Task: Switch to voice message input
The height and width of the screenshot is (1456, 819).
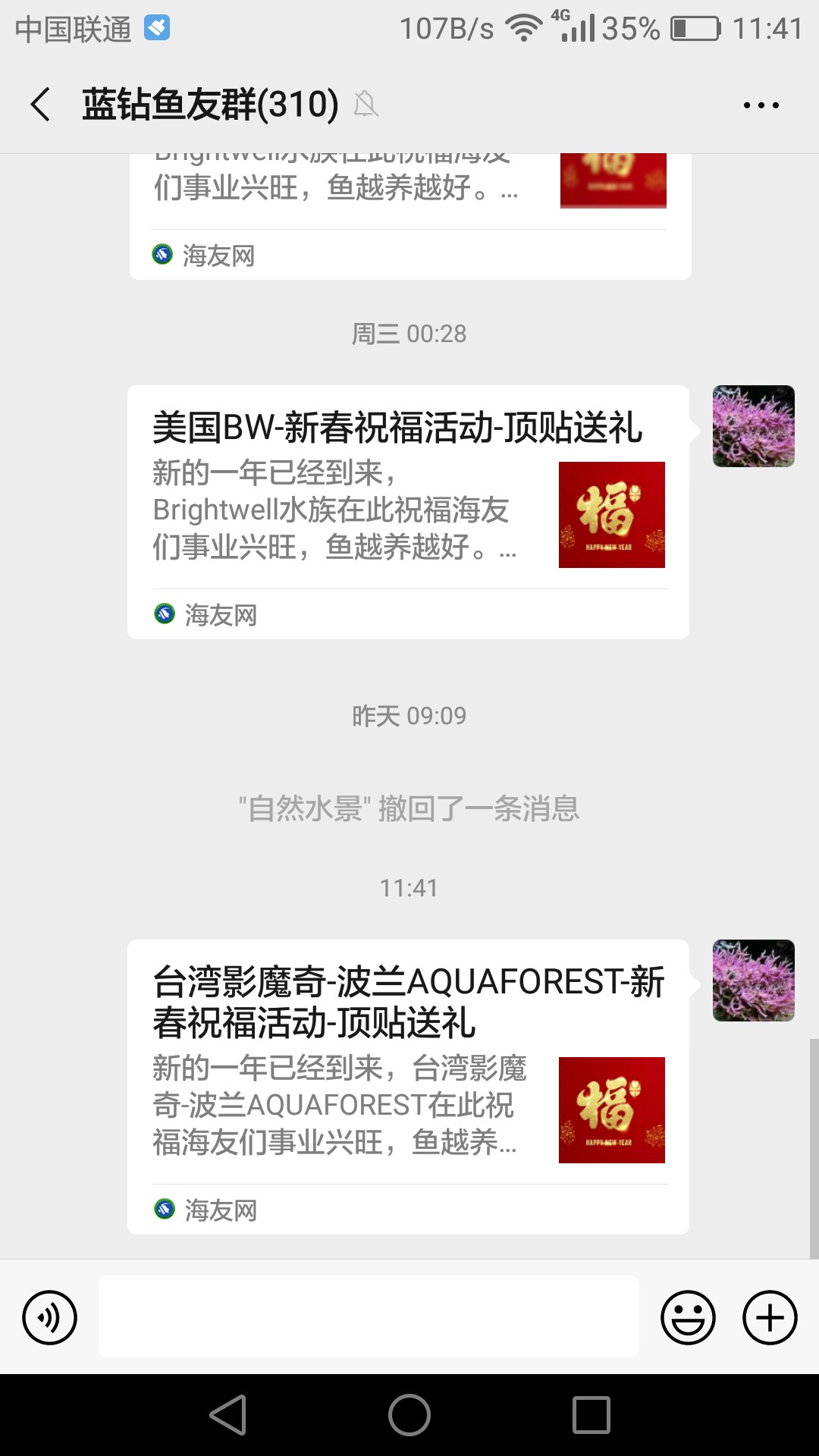Action: point(50,1317)
